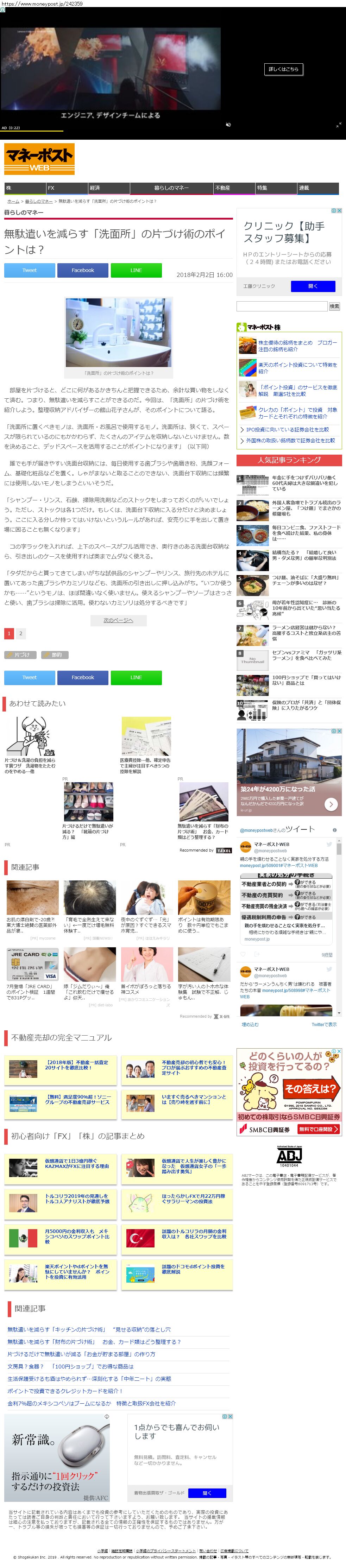The width and height of the screenshot is (346, 1568).
Task: Share the article via the top Facebook button
Action: (83, 270)
